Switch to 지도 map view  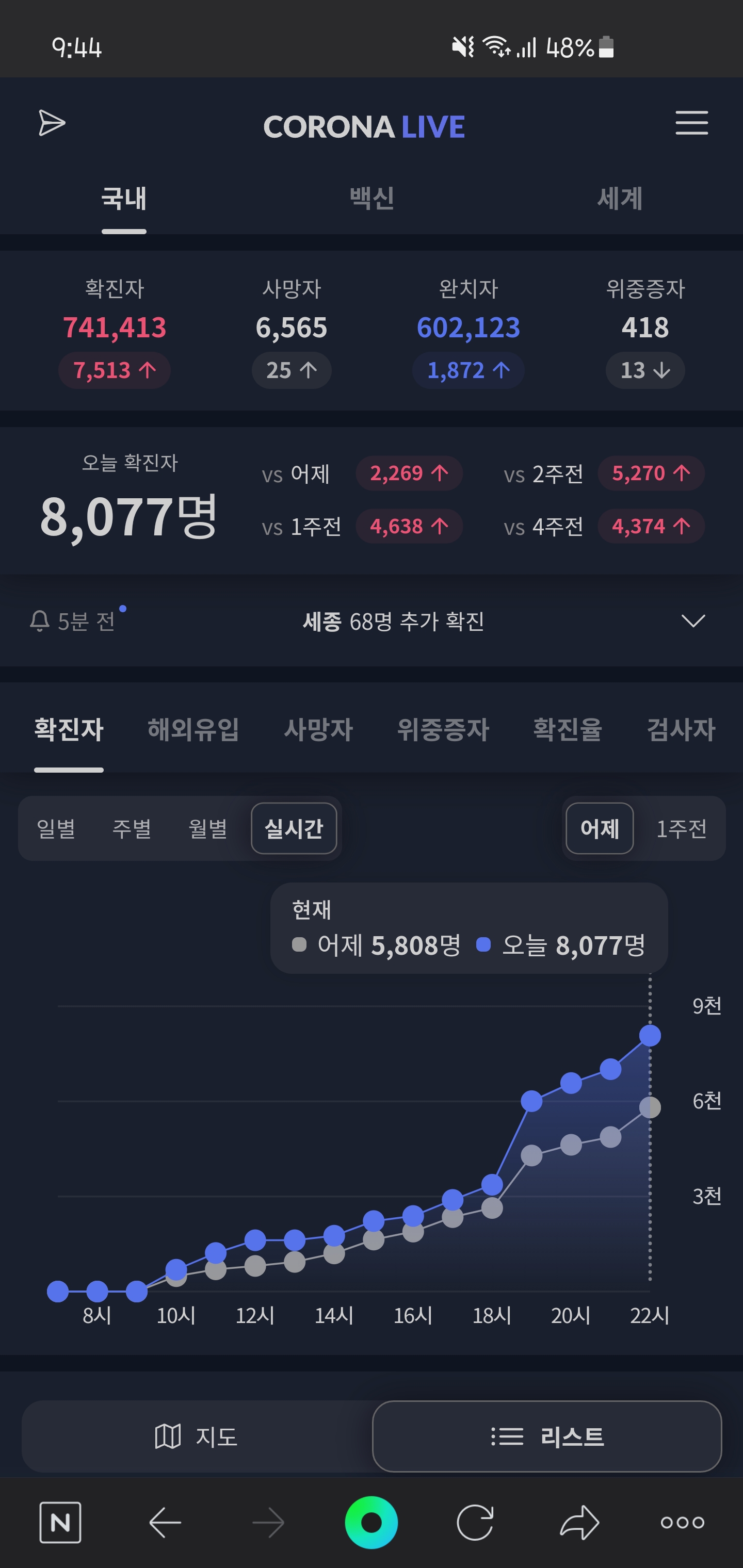196,1436
